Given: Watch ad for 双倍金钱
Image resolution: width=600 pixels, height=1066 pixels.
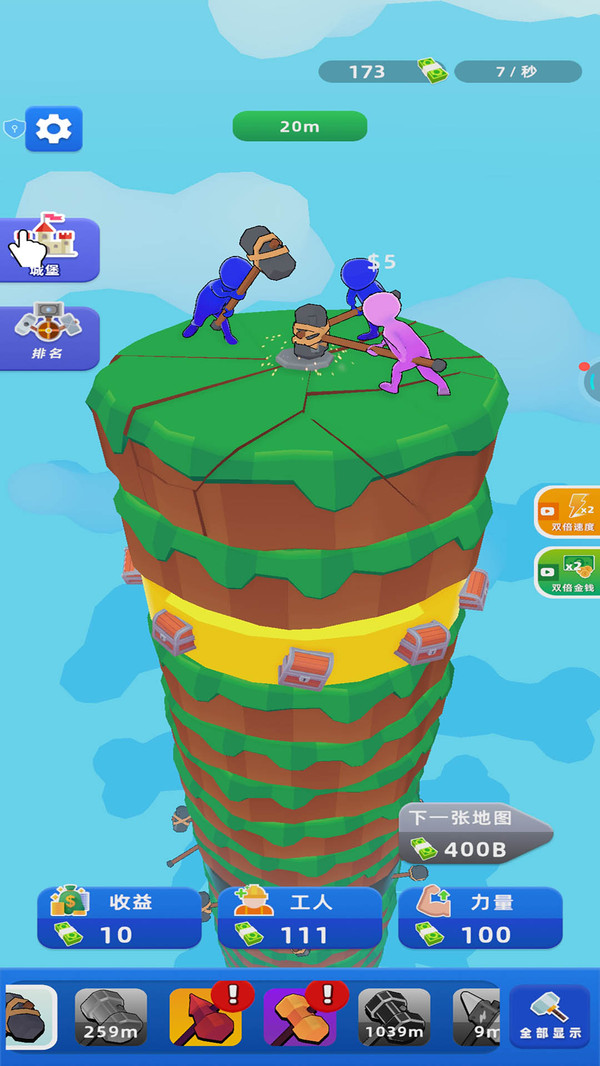Looking at the screenshot, I should coord(569,574).
